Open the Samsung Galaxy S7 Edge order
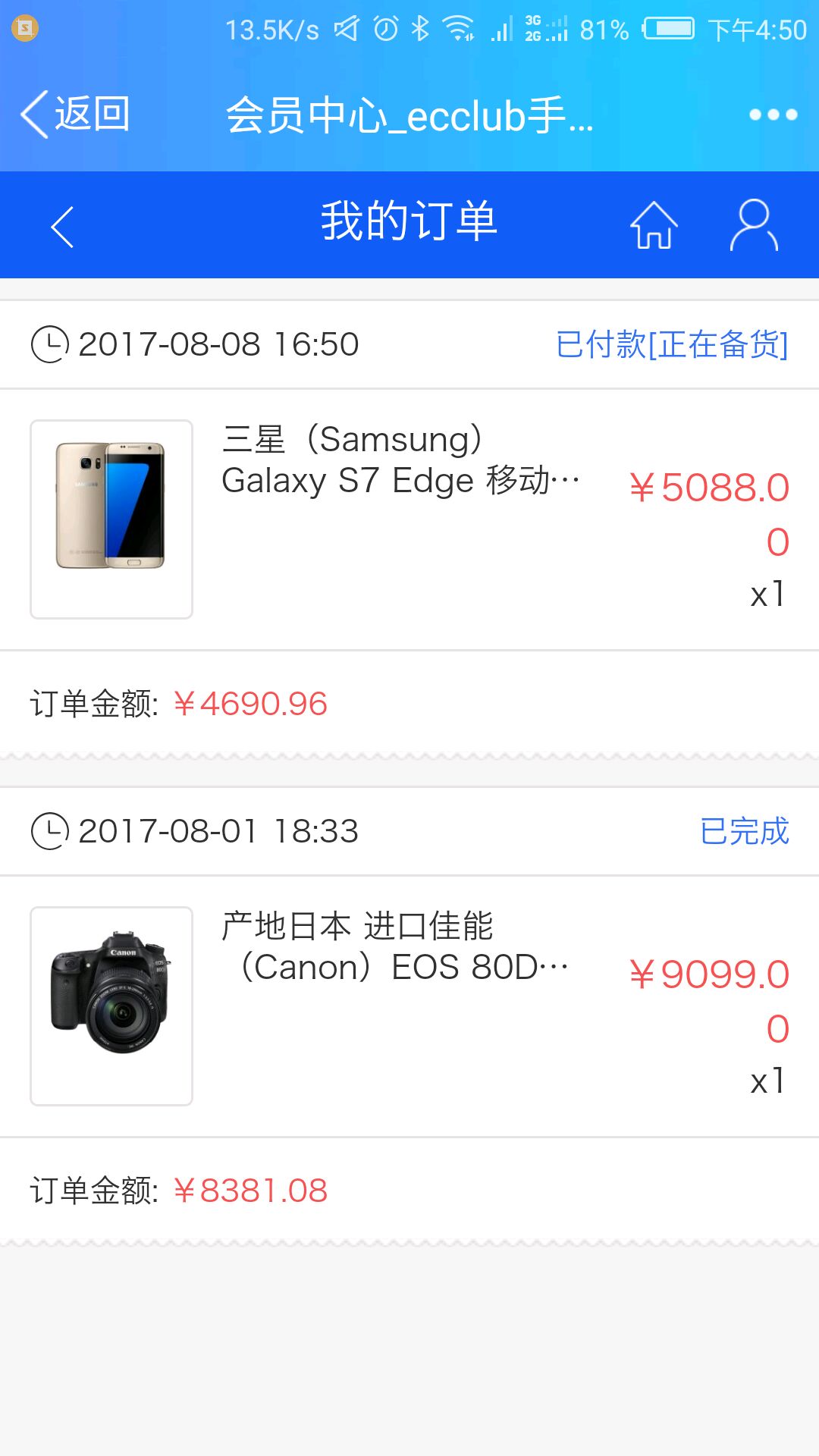 (x=402, y=519)
